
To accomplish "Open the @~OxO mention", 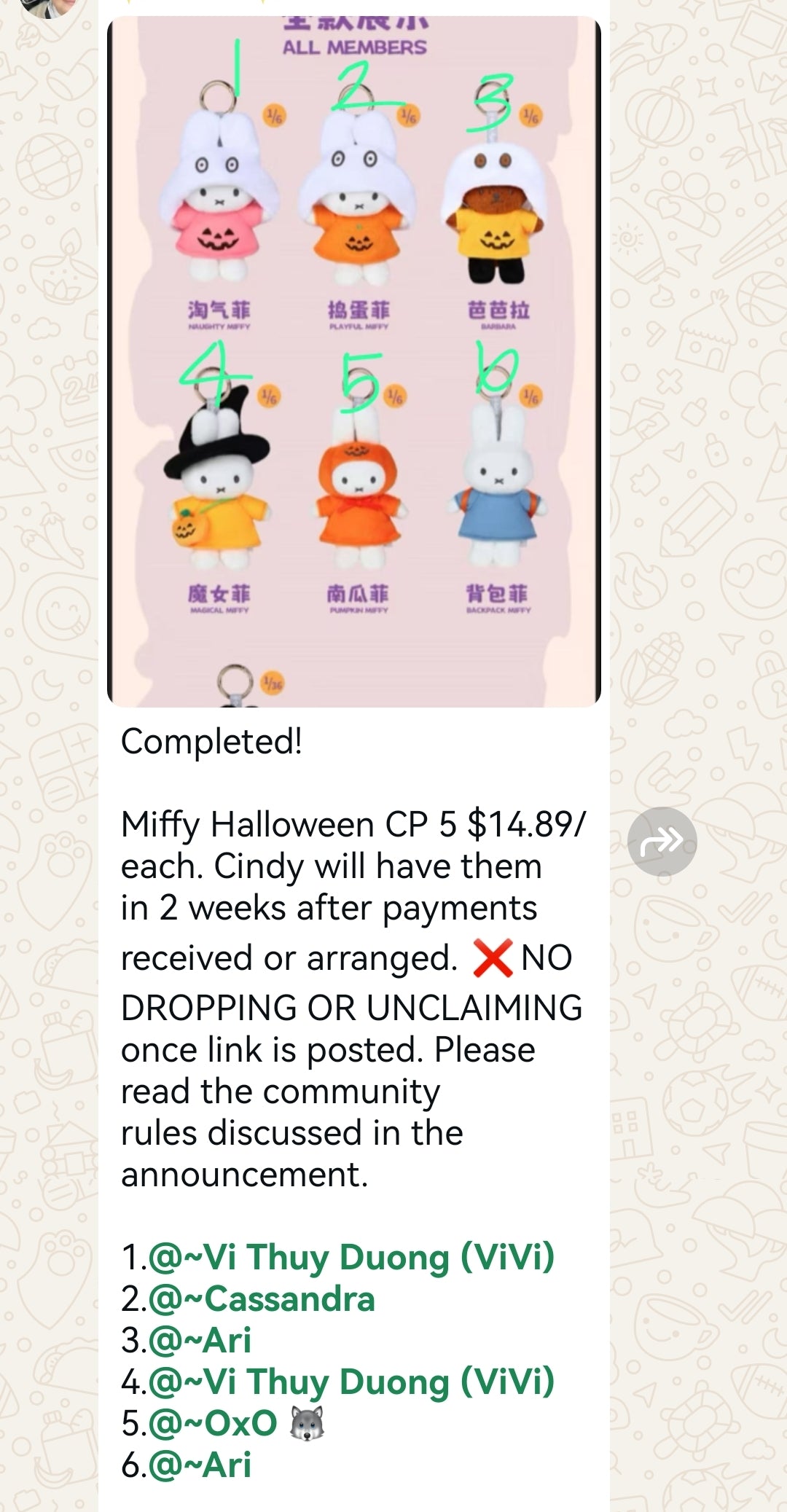I will click(213, 1423).
